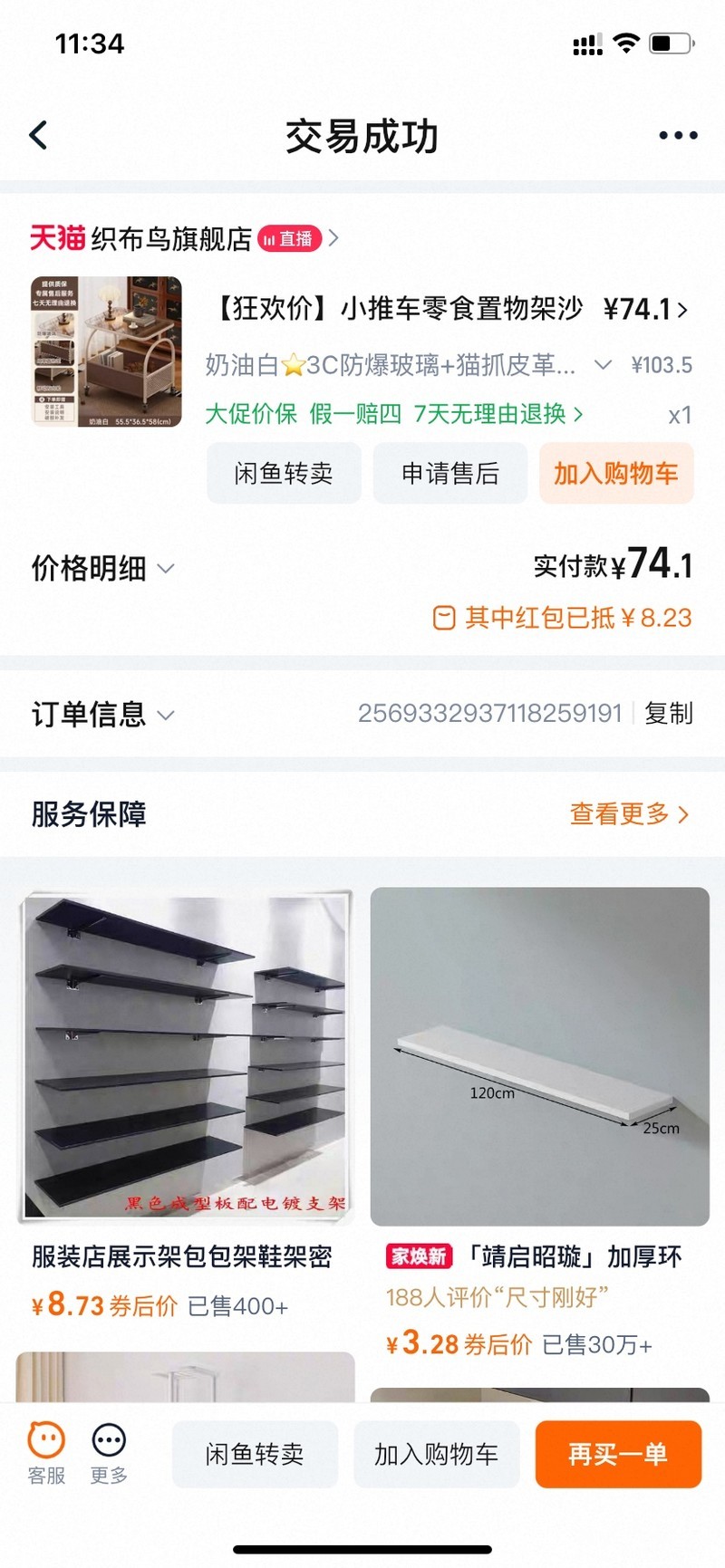Tap 再买一单 to reorder
725x1568 pixels.
coord(618,1454)
